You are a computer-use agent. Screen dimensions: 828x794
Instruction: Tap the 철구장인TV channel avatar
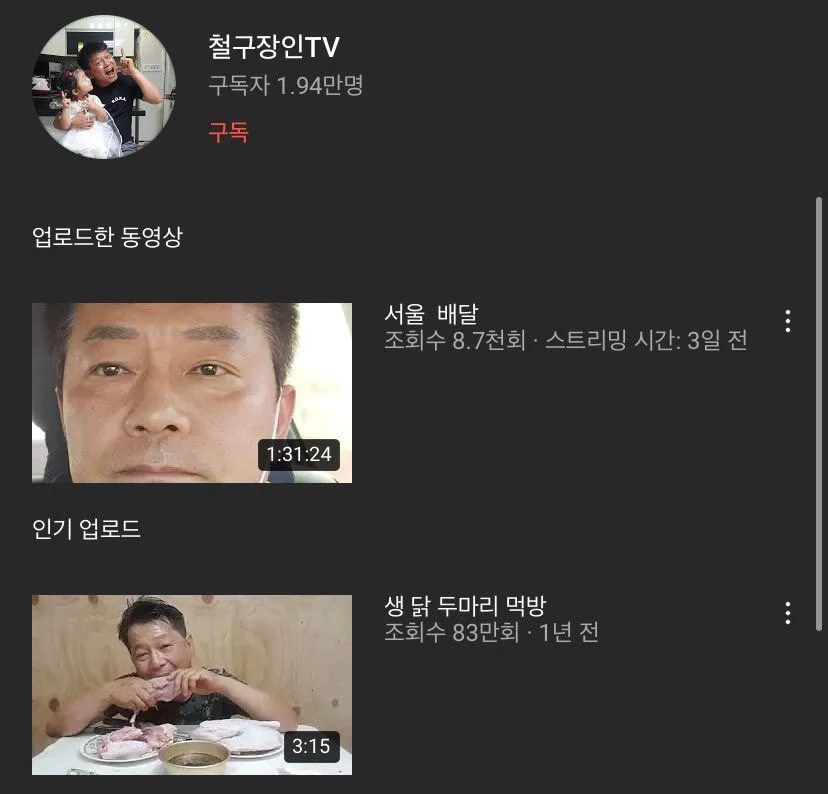click(x=104, y=87)
